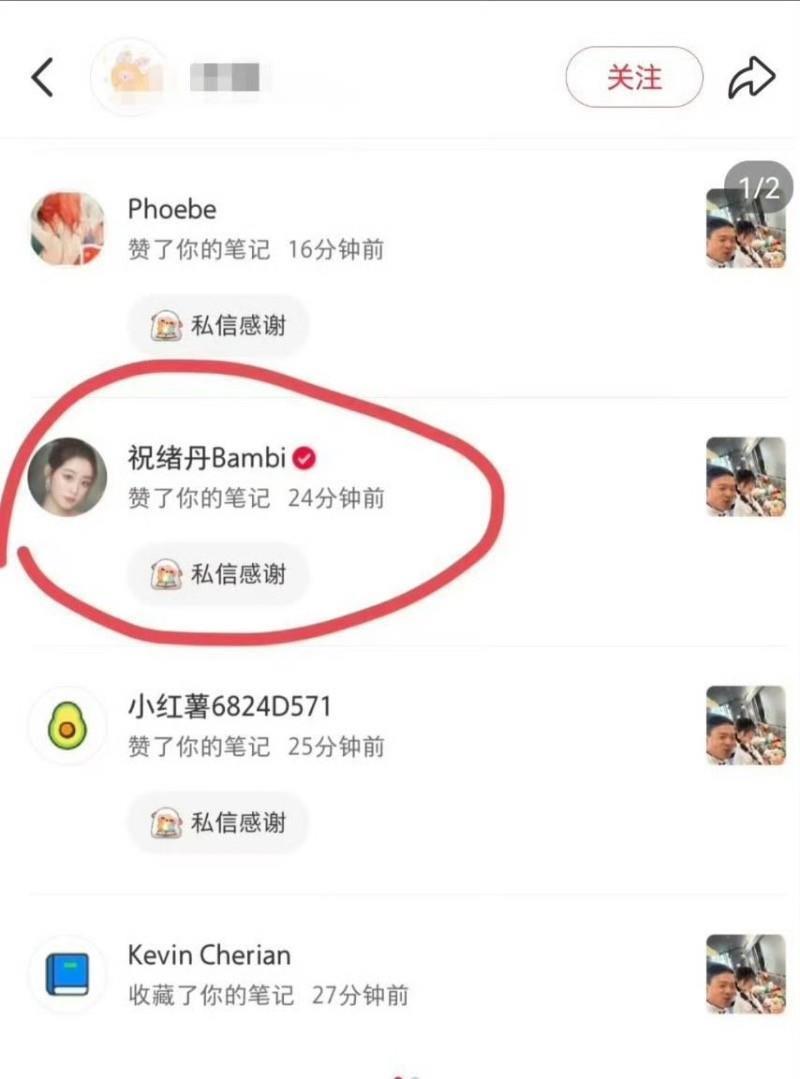The height and width of the screenshot is (1079, 800).
Task: Open note thumbnail beside Kevin Cherian's save
Action: [x=745, y=974]
